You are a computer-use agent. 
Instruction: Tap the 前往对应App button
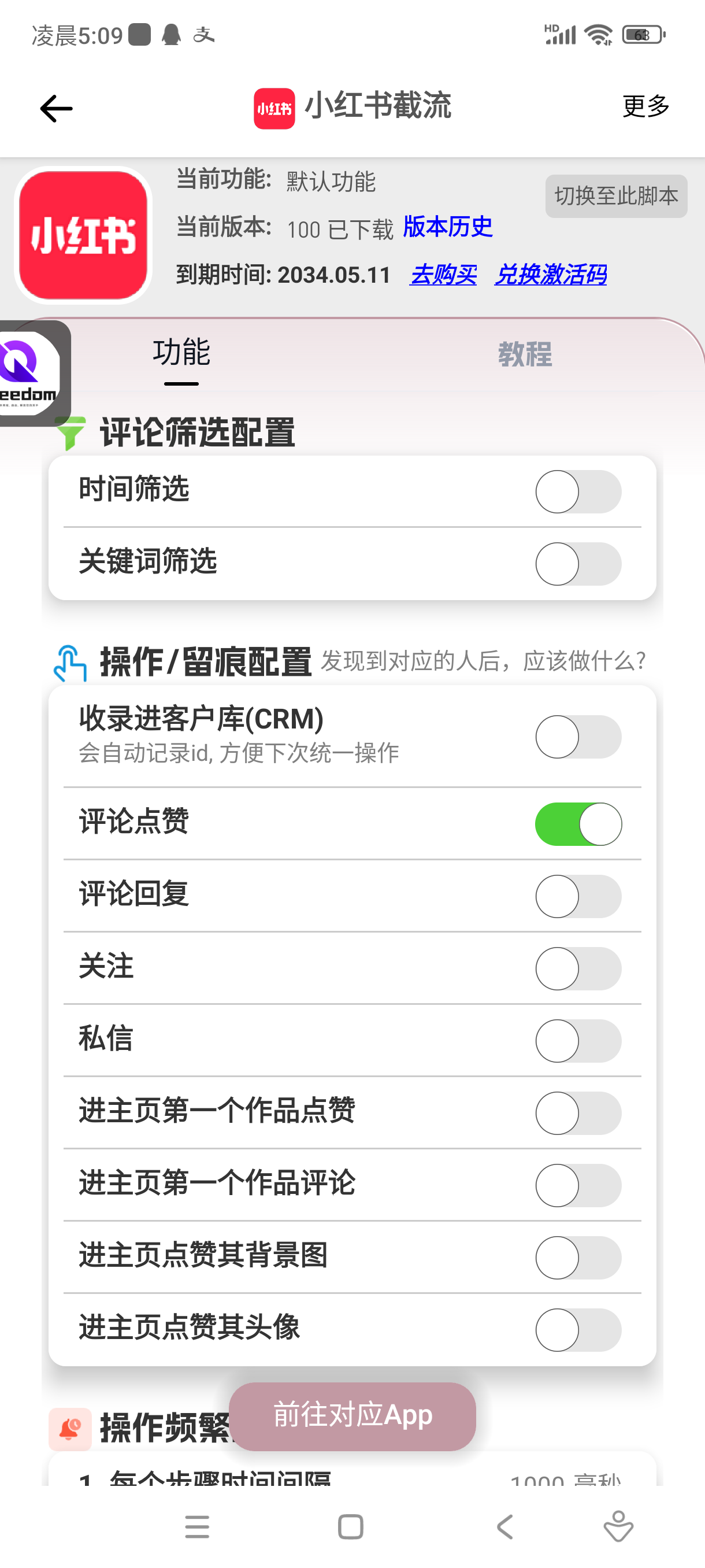352,1416
